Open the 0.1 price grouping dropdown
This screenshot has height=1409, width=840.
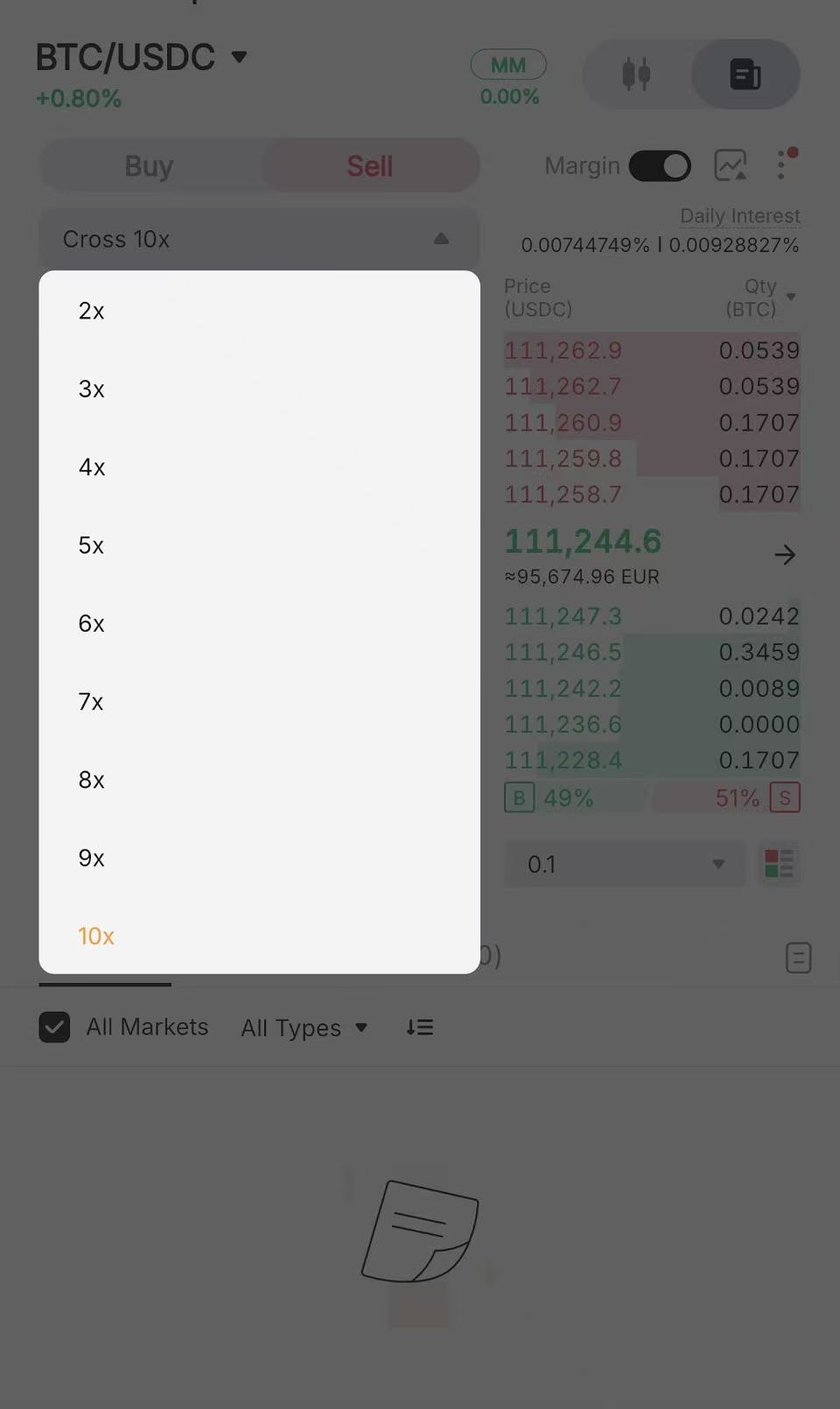[625, 864]
